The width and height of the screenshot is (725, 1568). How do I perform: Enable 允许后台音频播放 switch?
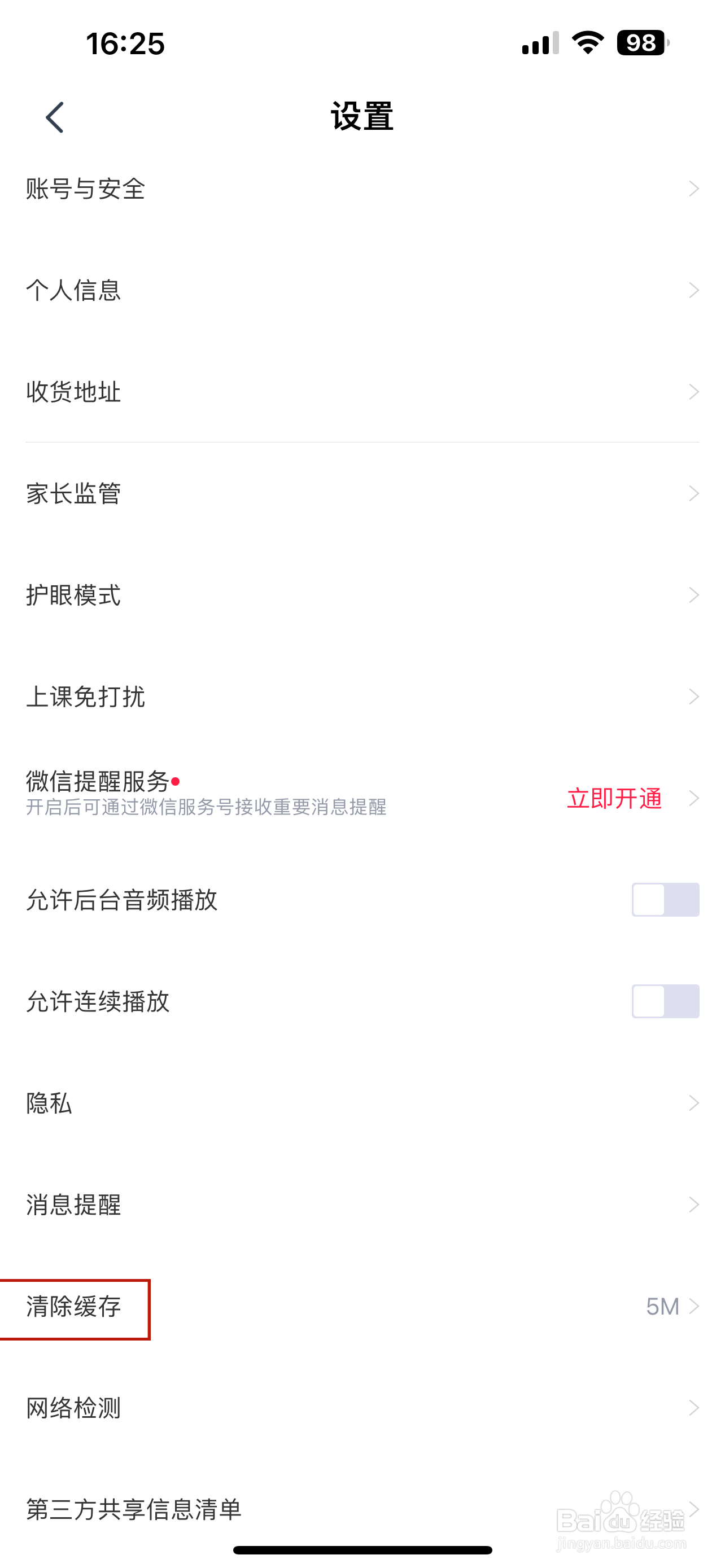tap(665, 900)
